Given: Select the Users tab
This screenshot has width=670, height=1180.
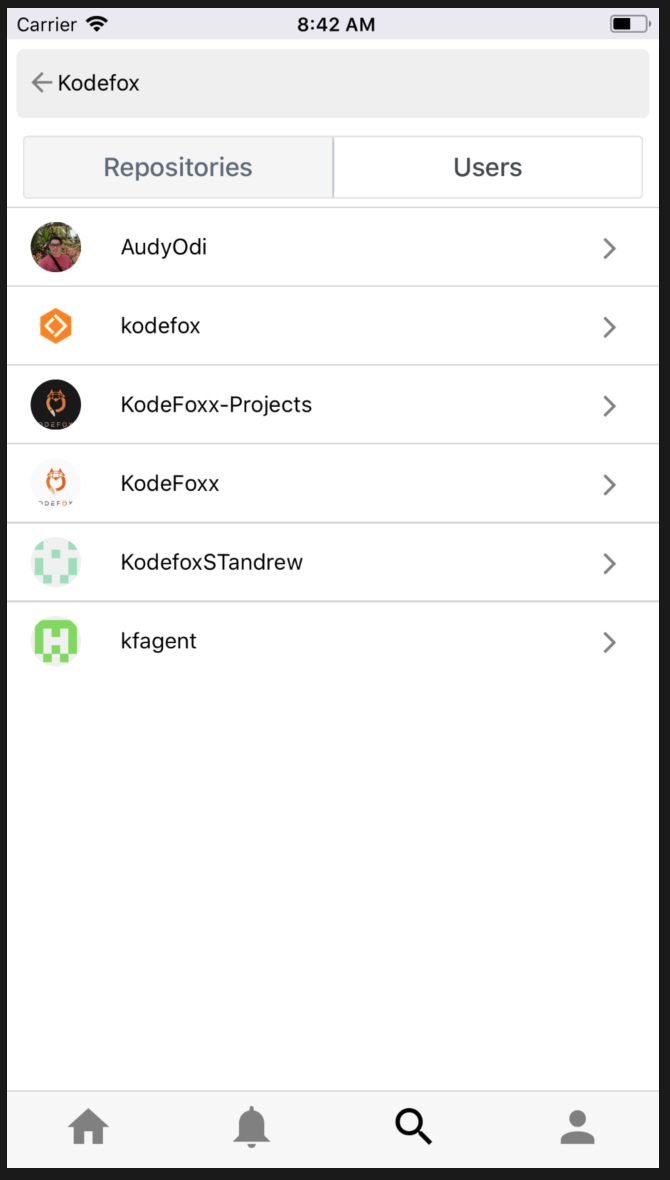Looking at the screenshot, I should (488, 167).
